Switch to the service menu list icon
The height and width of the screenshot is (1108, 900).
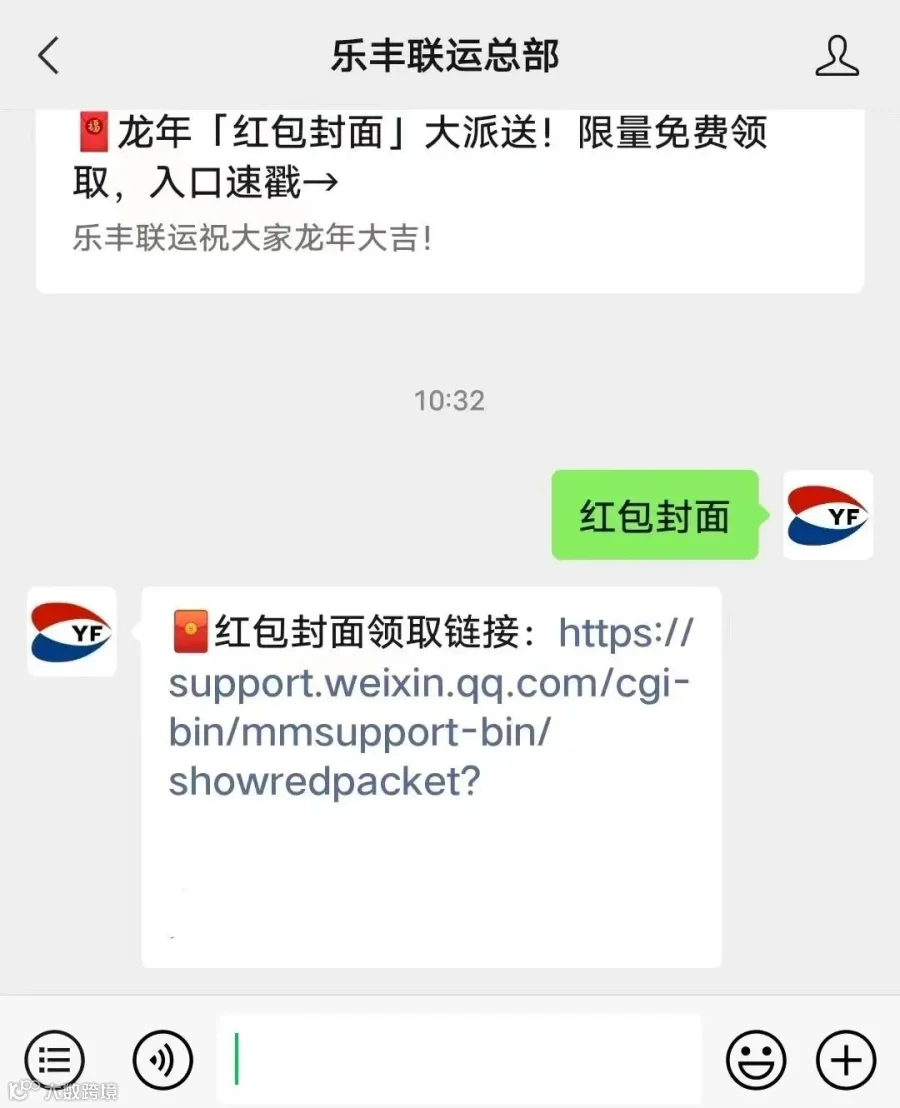[54, 1060]
